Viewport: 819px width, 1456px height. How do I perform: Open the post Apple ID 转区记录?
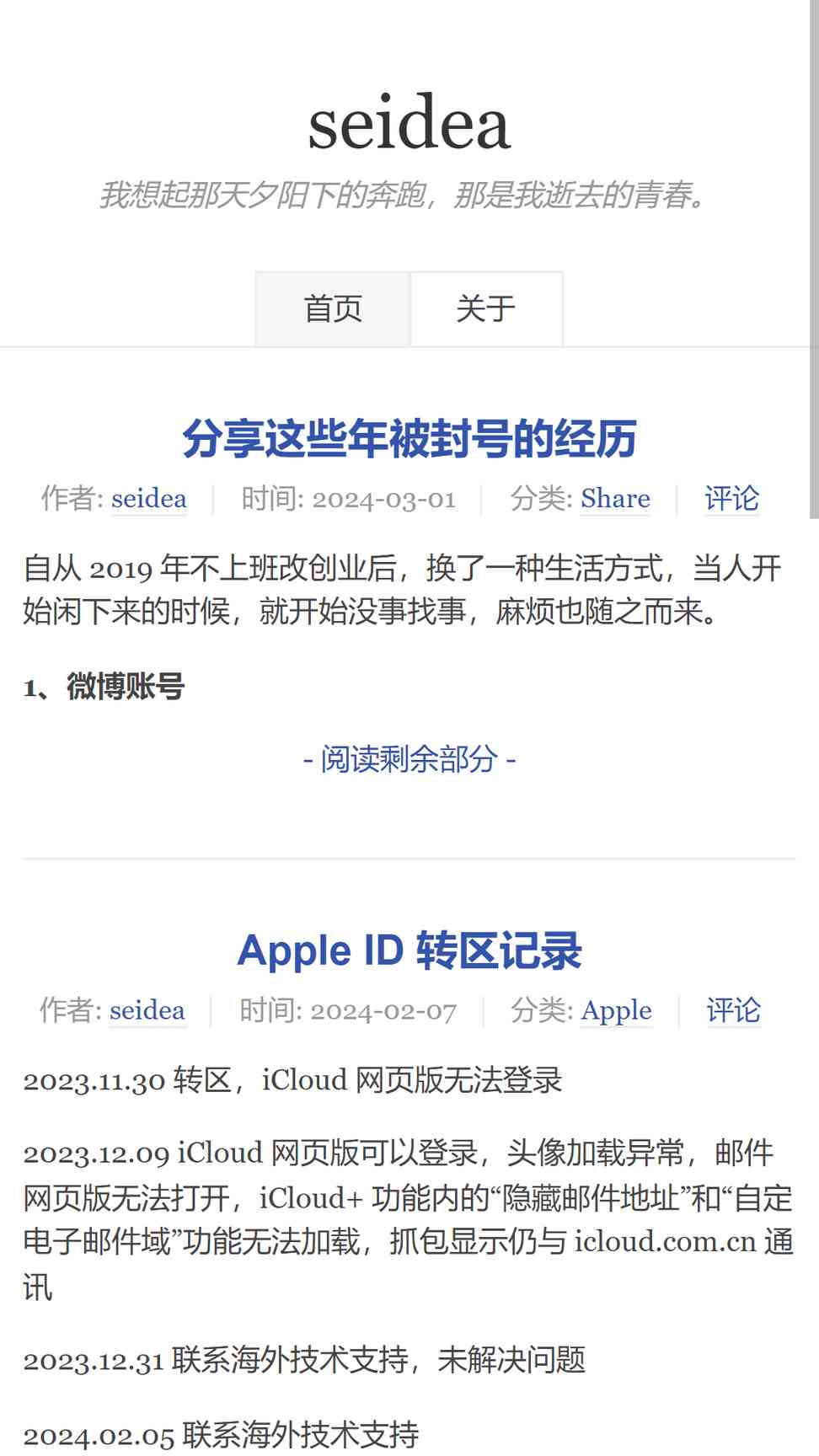(x=409, y=950)
